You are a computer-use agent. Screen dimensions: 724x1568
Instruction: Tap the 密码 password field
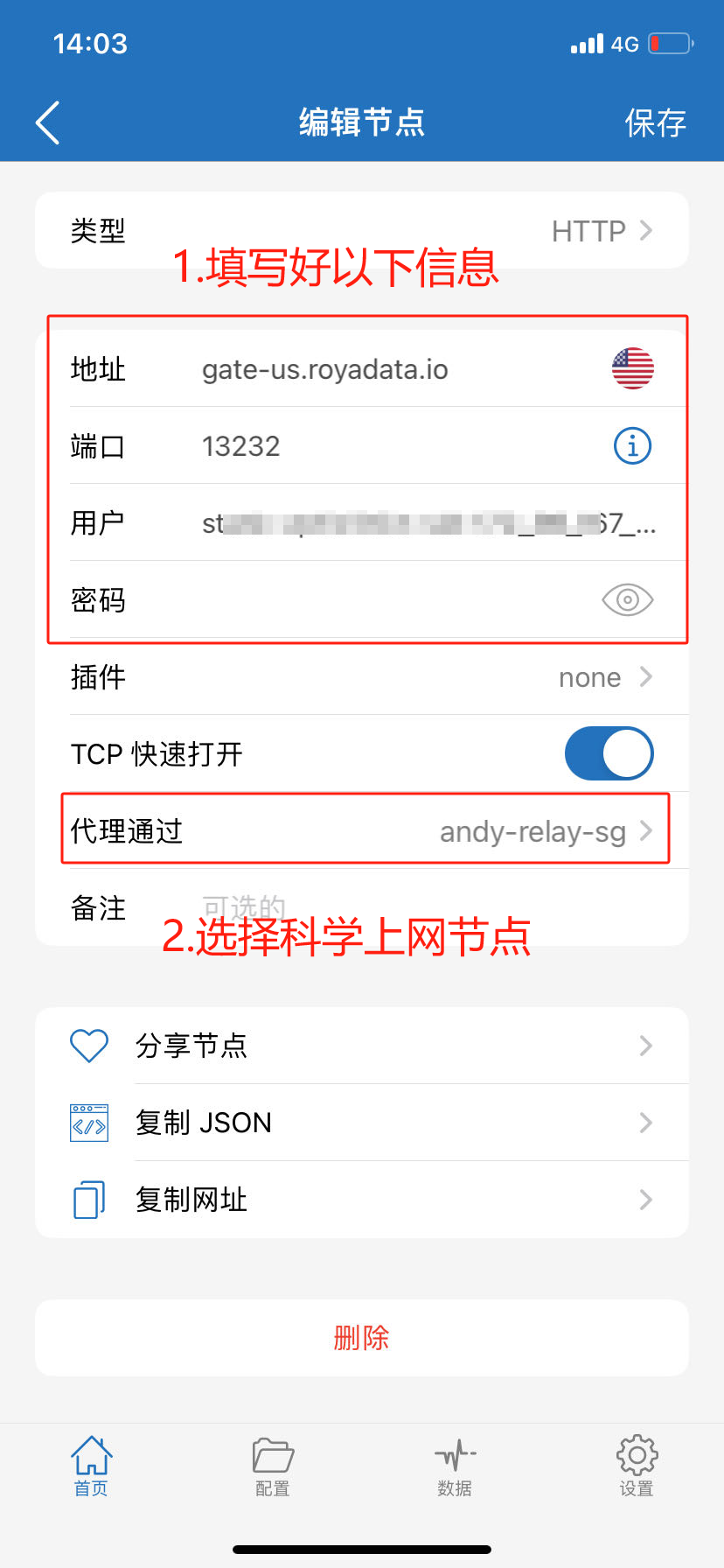[385, 600]
